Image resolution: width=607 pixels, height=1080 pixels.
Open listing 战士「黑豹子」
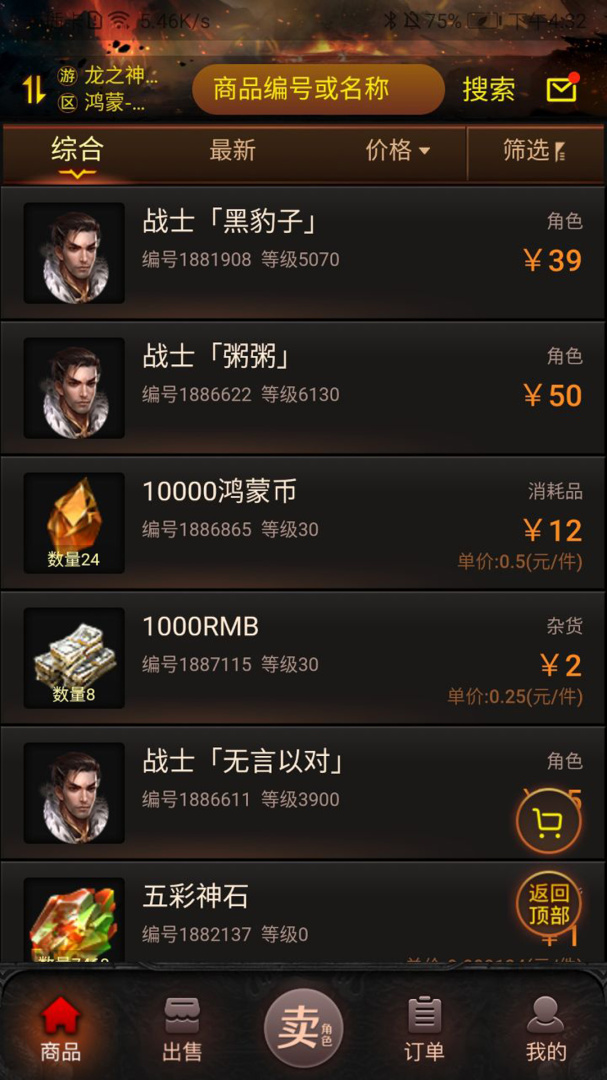300,253
